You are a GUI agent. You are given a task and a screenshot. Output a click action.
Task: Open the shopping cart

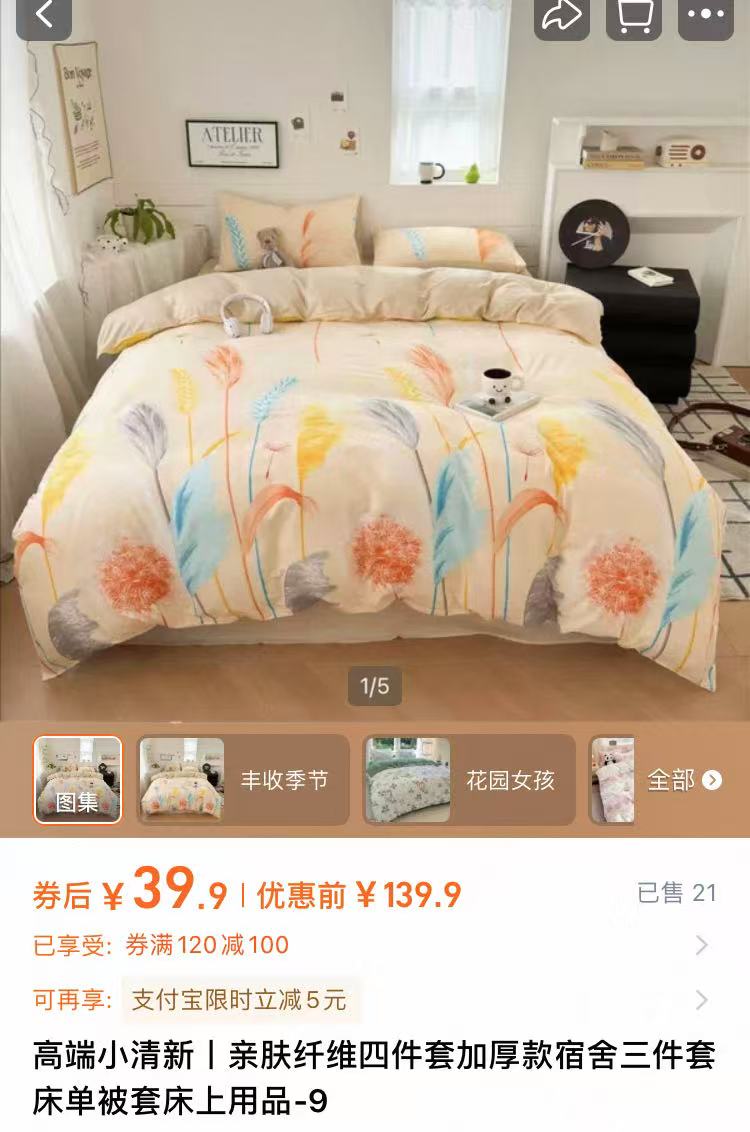click(633, 16)
